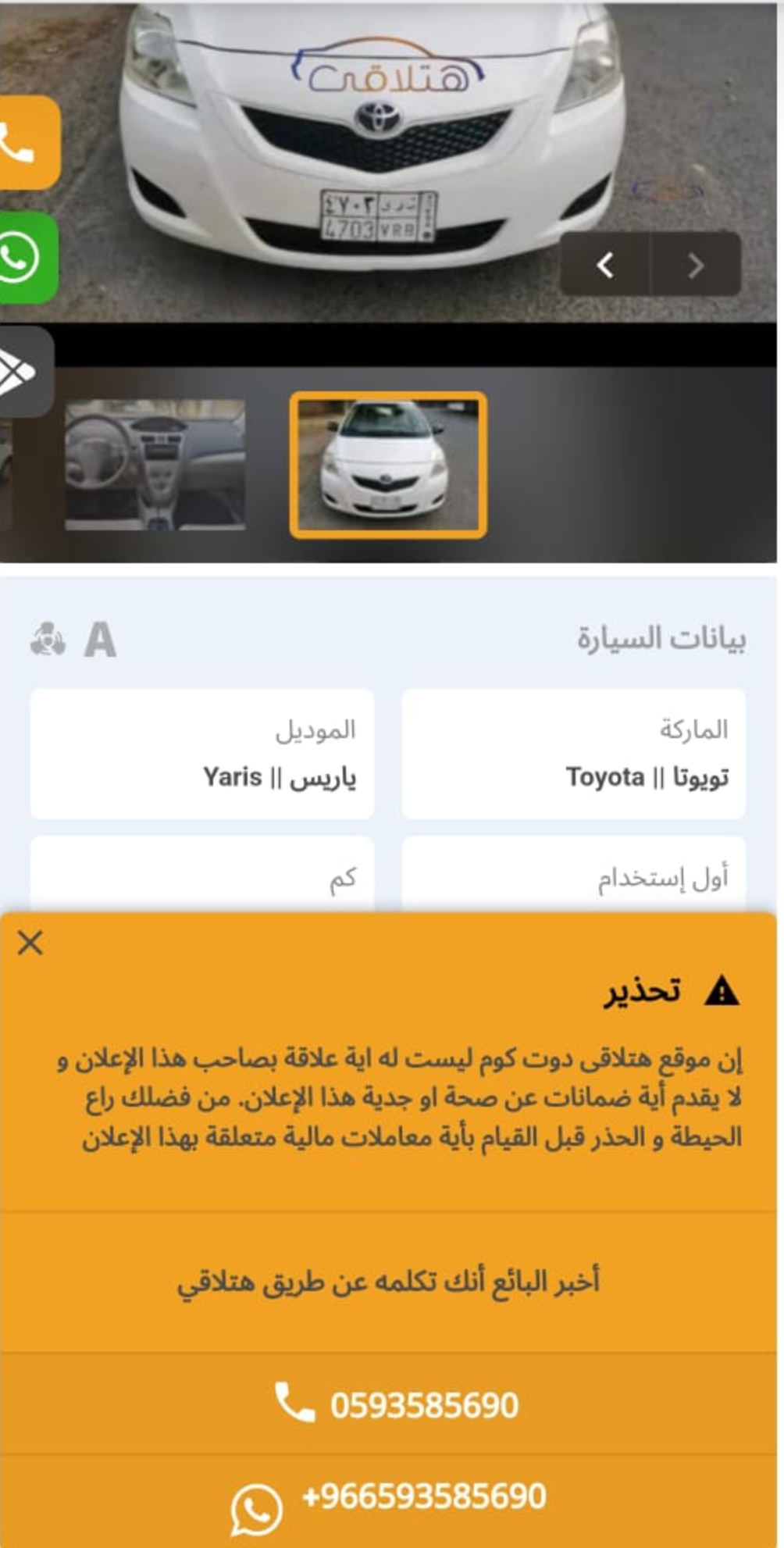Tap the orange phone call side button

click(27, 143)
